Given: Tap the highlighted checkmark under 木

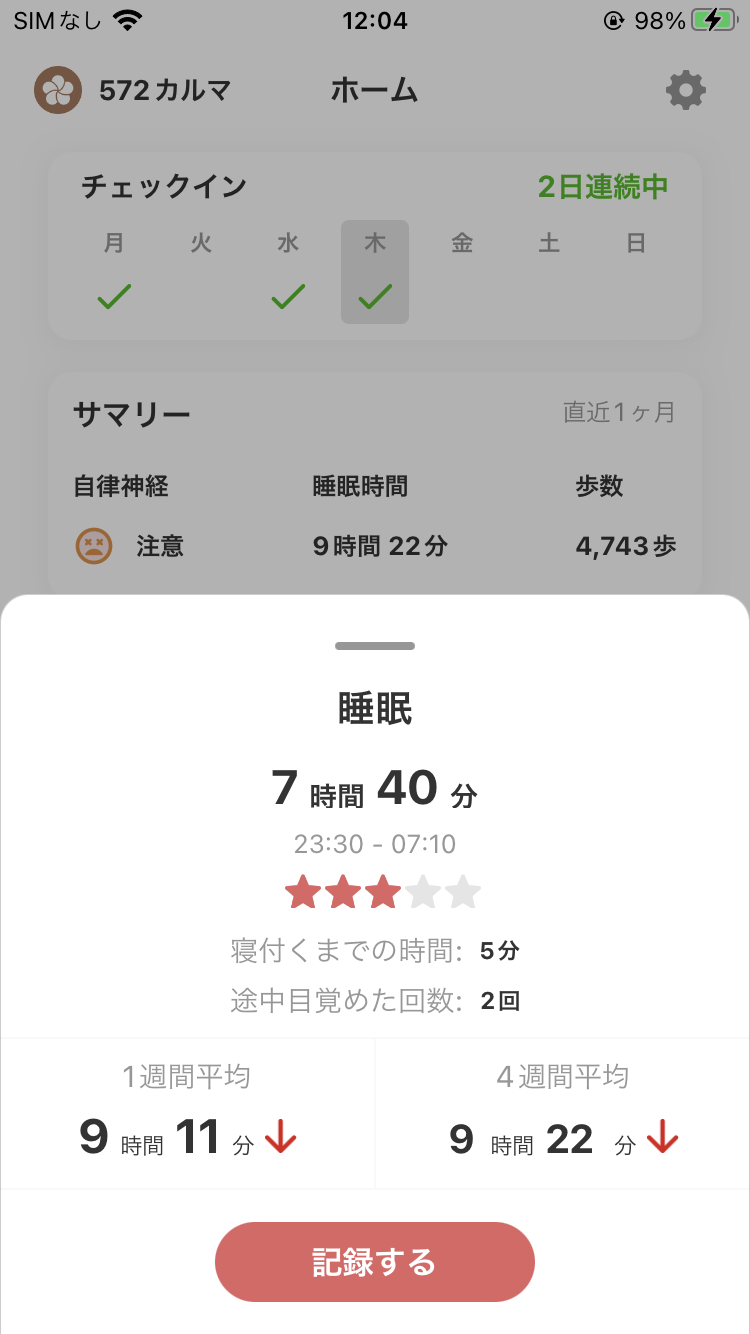Looking at the screenshot, I should [x=374, y=296].
